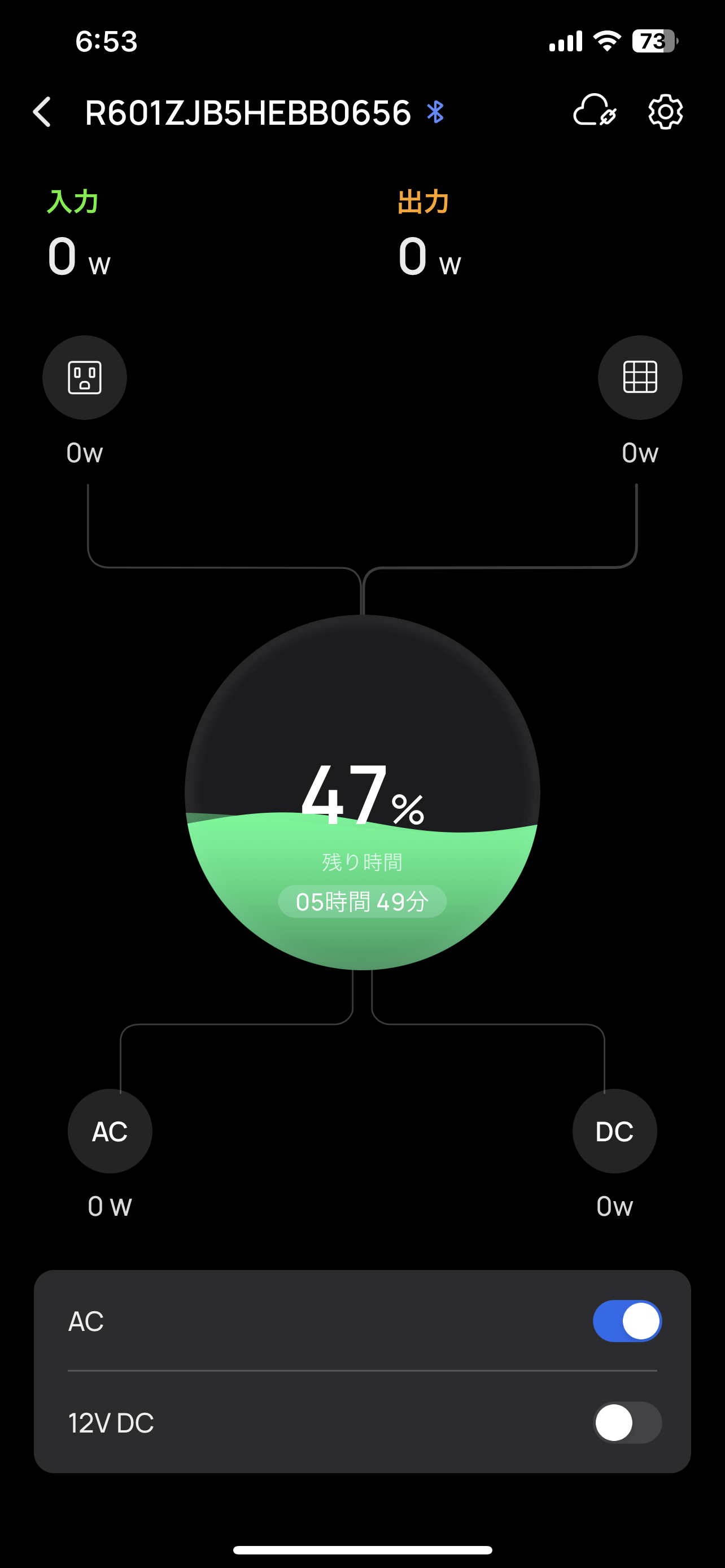The height and width of the screenshot is (1568, 725).
Task: Tap the AC output circle icon
Action: point(110,1131)
